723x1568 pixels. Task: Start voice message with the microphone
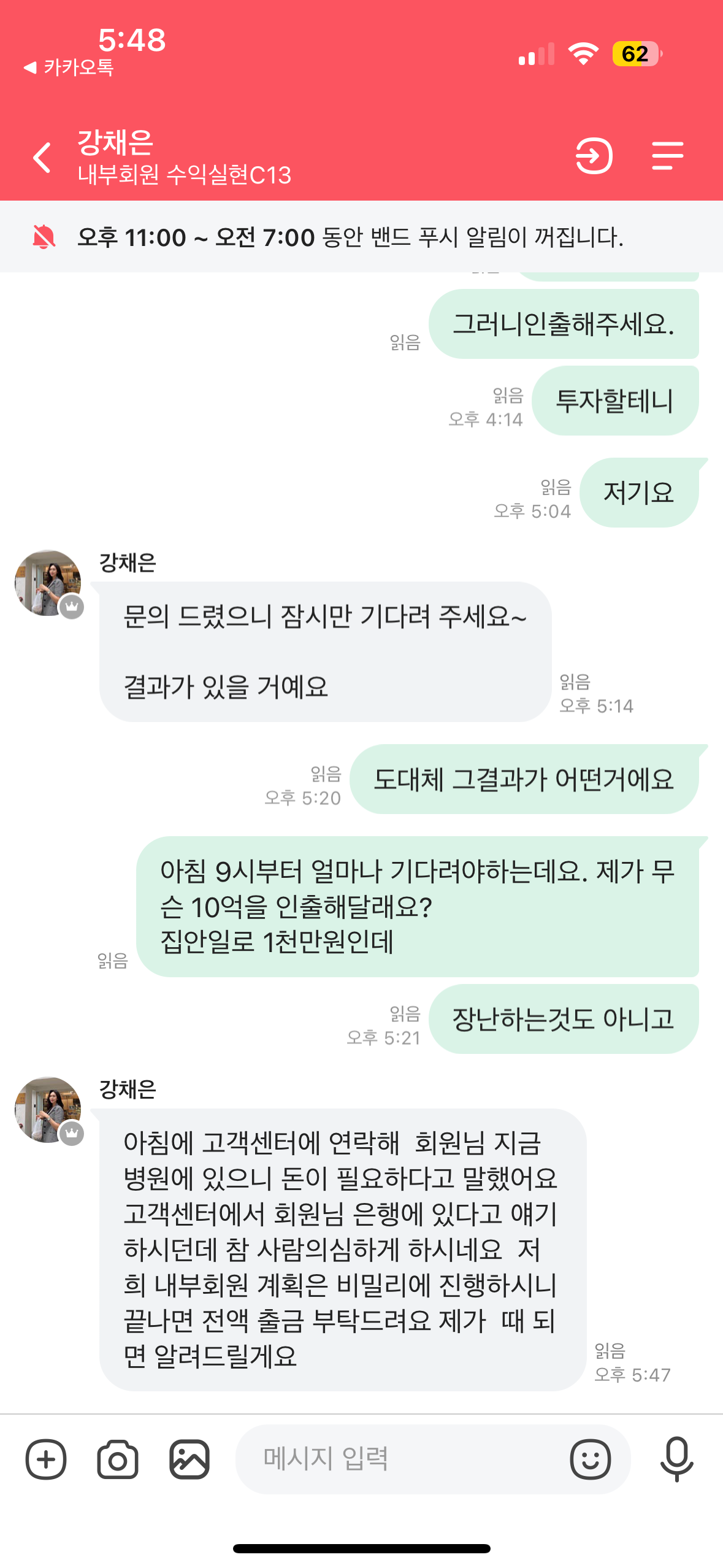click(x=676, y=1459)
